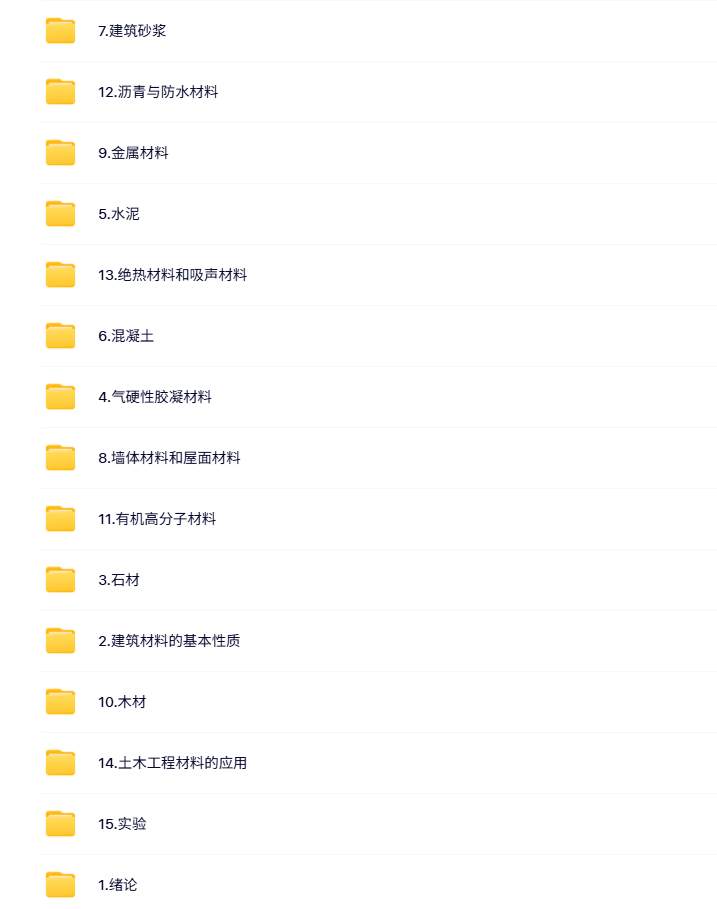Open the 1.绪论 folder
The image size is (717, 909).
(x=118, y=885)
